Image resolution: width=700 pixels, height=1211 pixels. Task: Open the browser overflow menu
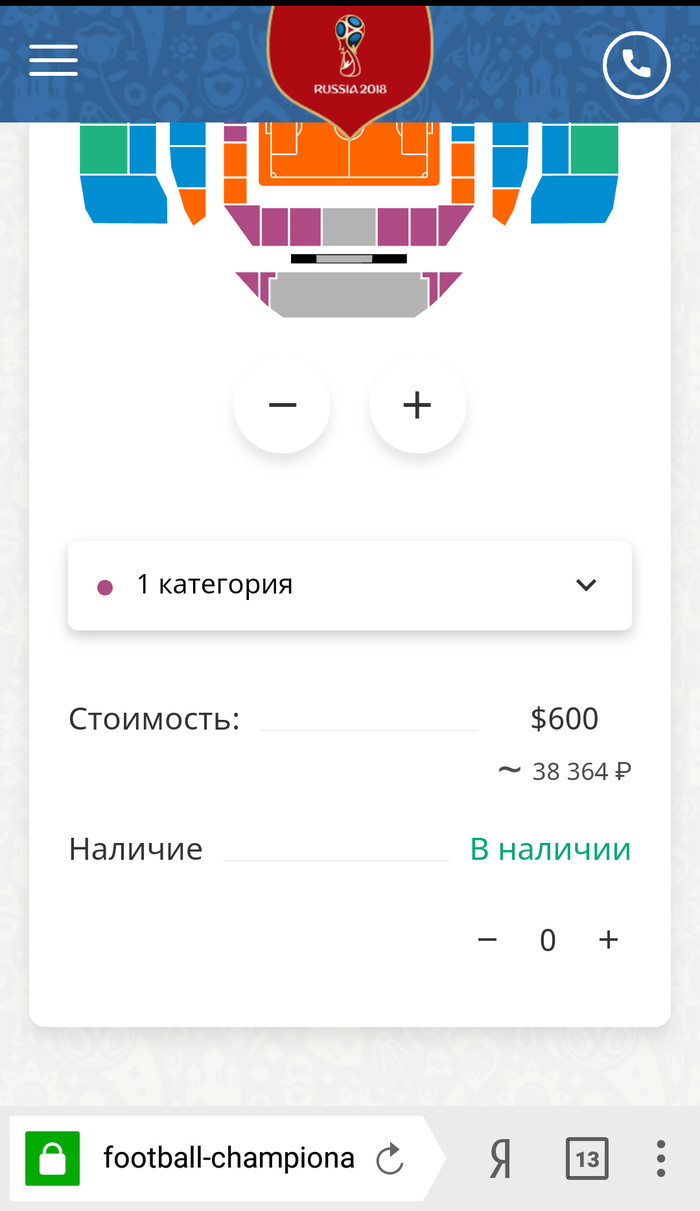[661, 1159]
